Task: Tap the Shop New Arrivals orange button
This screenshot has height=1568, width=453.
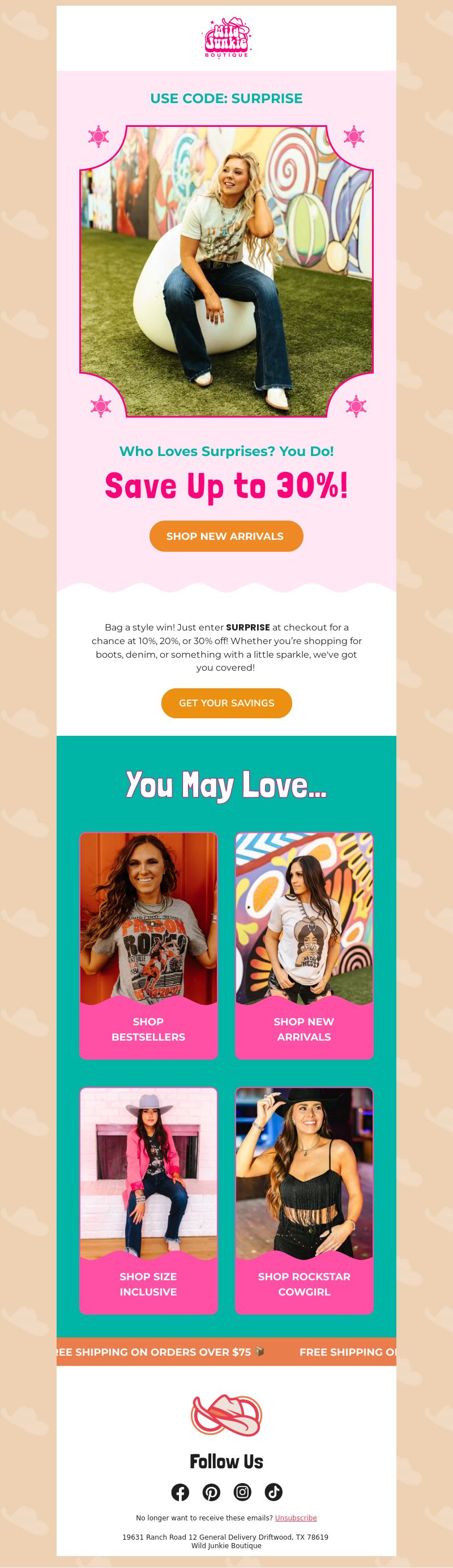Action: click(x=226, y=536)
